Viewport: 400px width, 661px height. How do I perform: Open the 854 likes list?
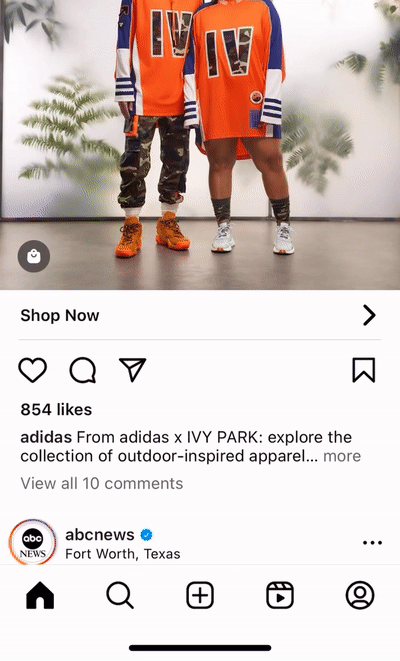click(56, 409)
